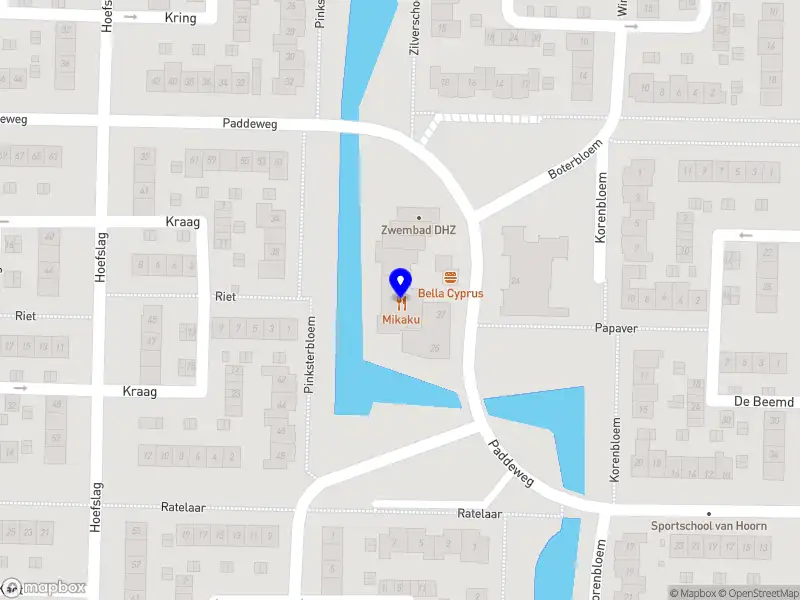
Task: Select the Sportschool van Hoorn marker
Action: click(x=708, y=513)
